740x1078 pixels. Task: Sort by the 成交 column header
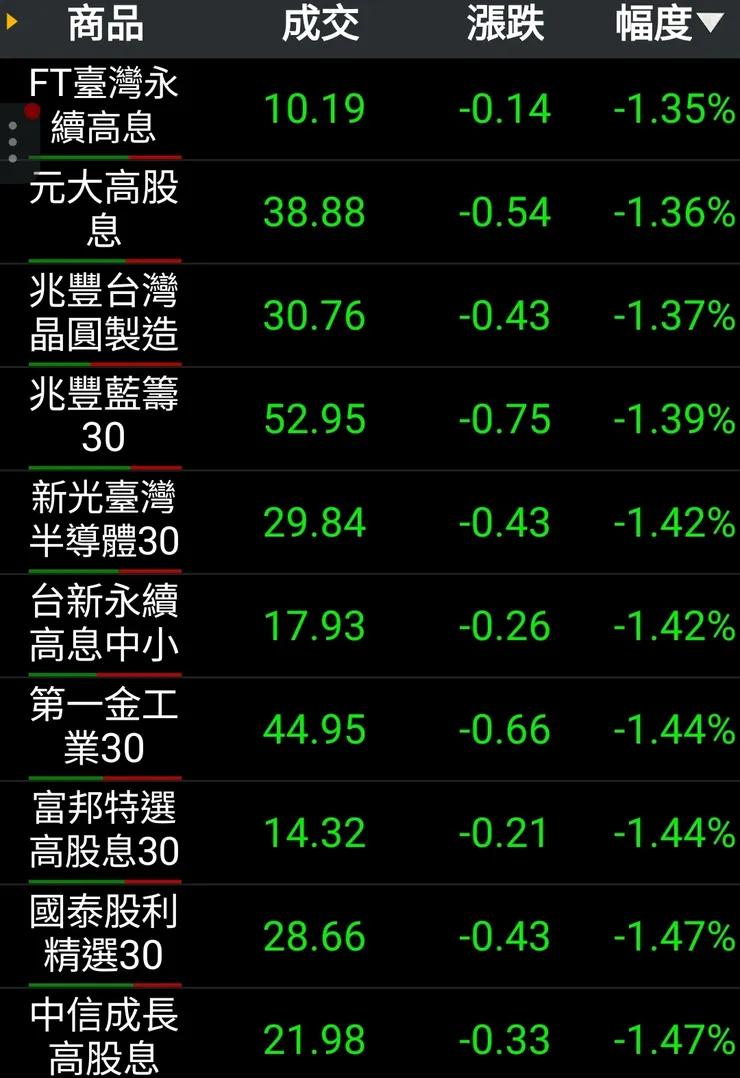tap(320, 26)
